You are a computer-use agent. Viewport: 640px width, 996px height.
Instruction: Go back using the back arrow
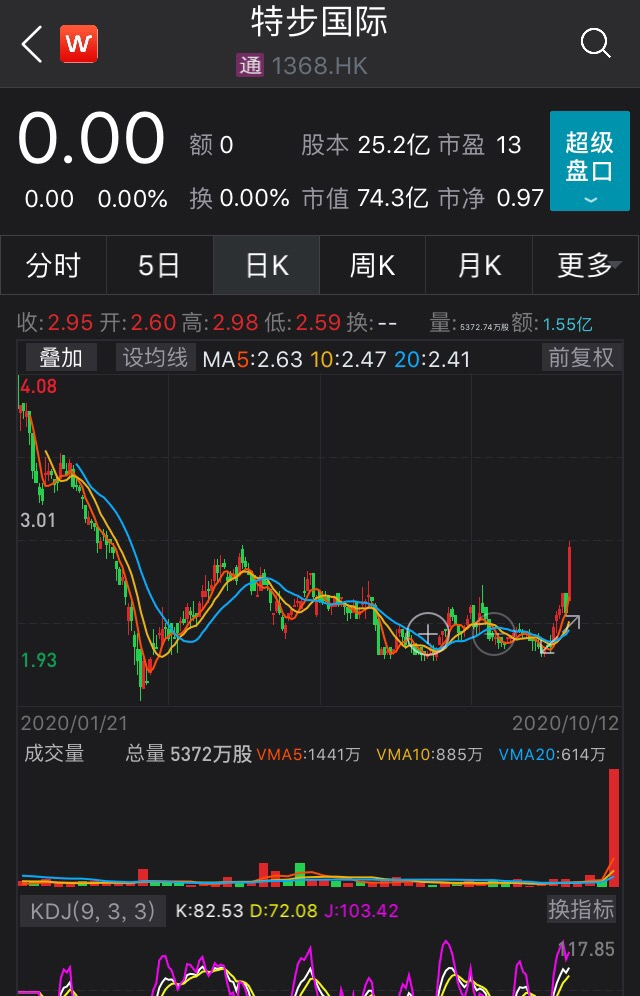pyautogui.click(x=32, y=44)
